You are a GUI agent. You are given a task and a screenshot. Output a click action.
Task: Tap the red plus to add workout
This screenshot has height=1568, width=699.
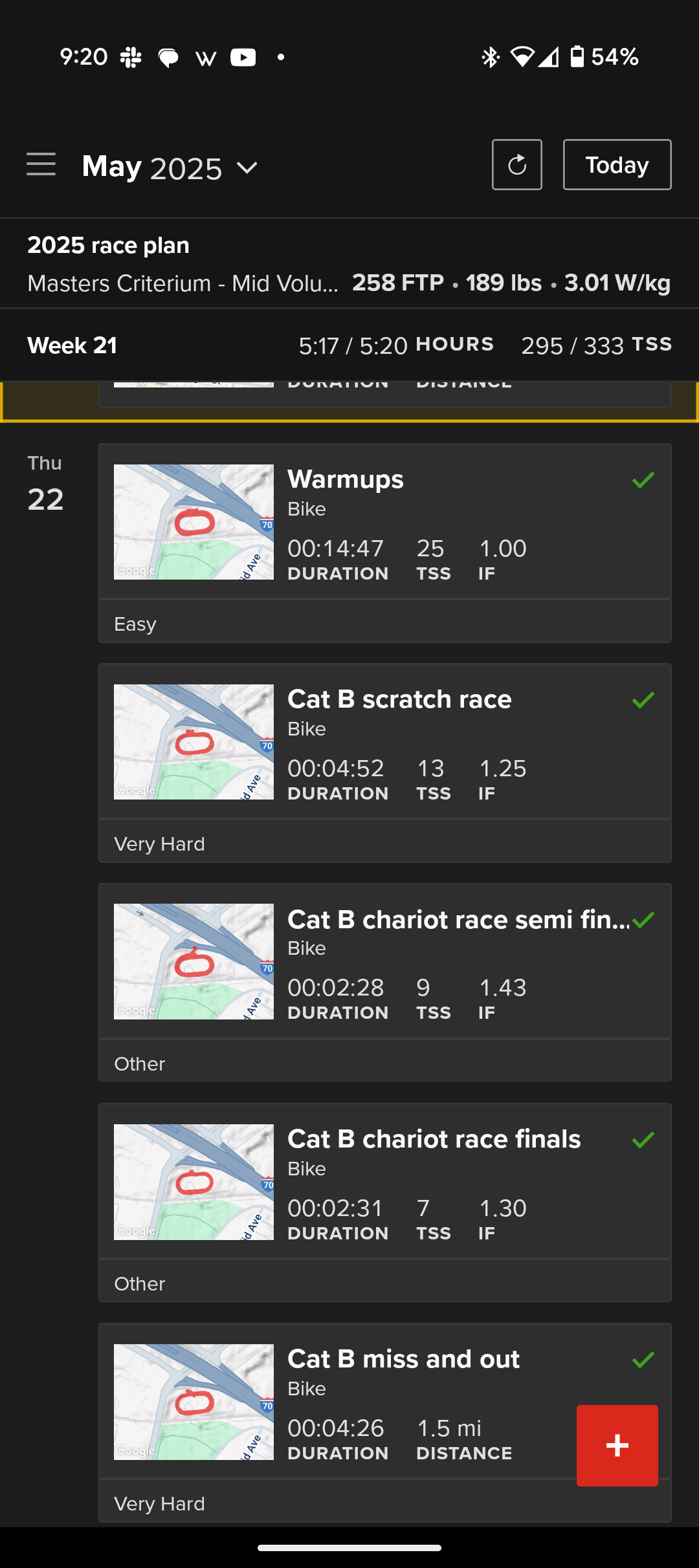pos(617,1444)
